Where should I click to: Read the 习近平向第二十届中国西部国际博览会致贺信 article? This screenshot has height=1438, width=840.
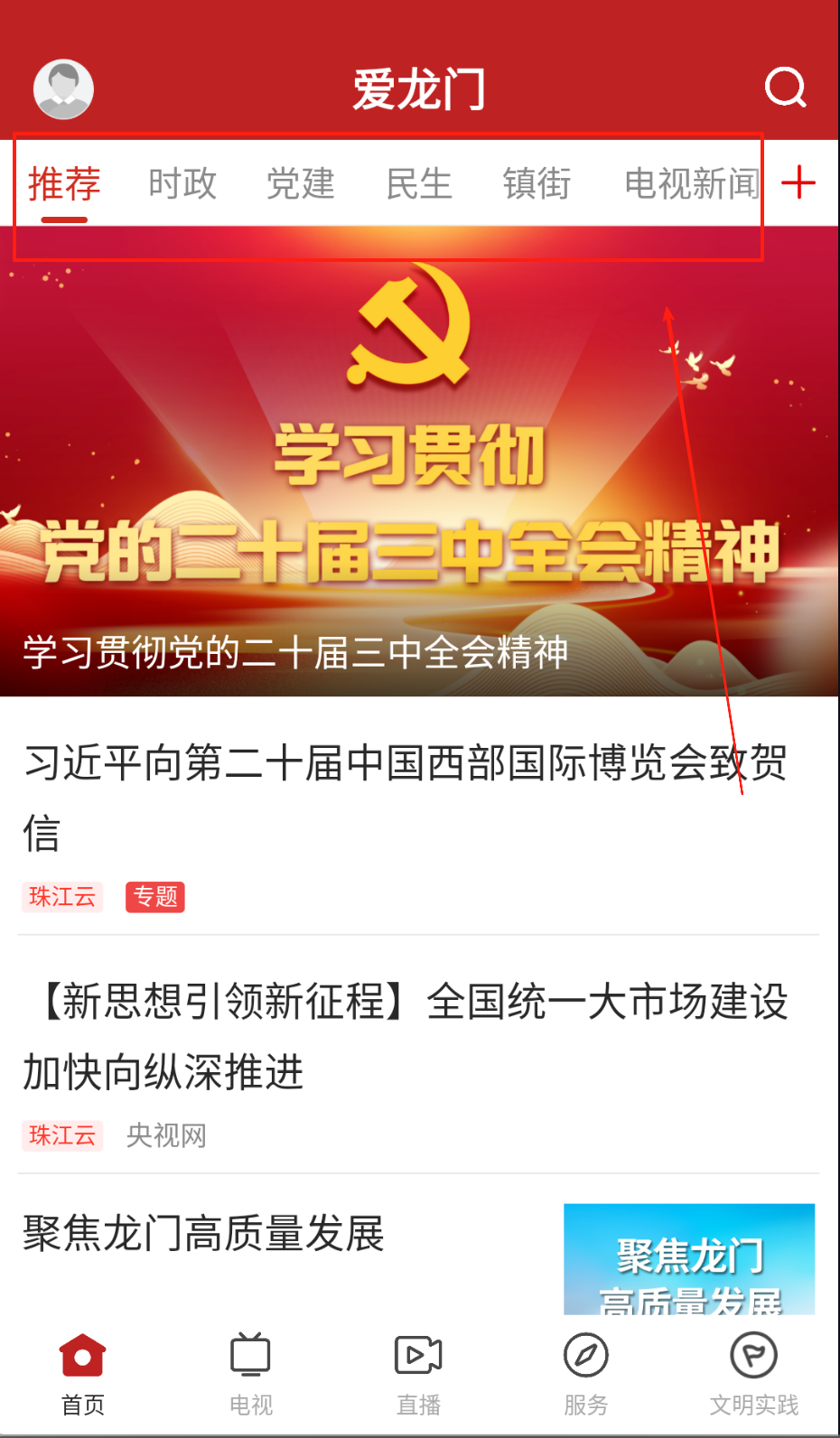(x=406, y=797)
